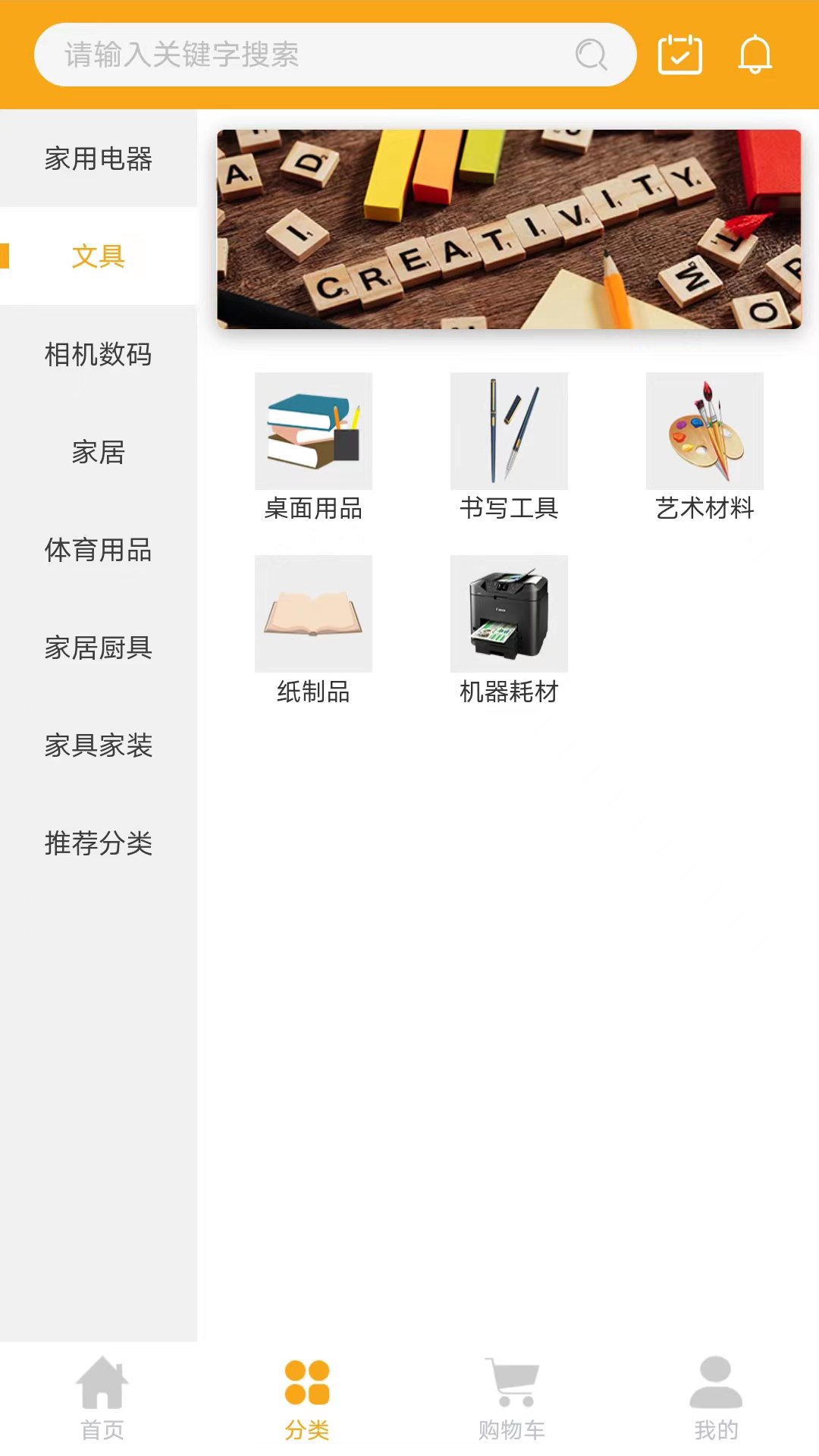
Task: Open the 纸制品 subcategory
Action: pos(313,631)
